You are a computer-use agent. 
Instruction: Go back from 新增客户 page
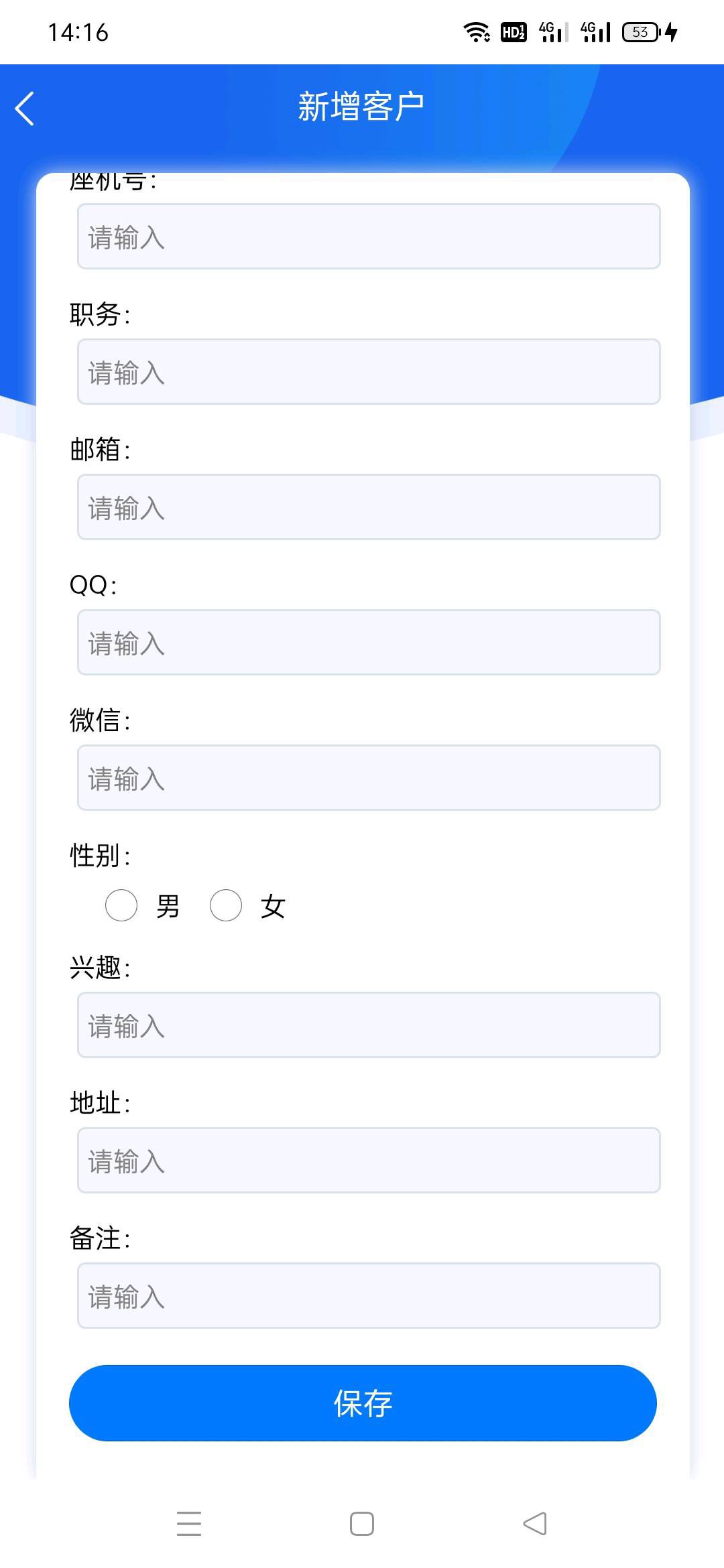(x=25, y=109)
